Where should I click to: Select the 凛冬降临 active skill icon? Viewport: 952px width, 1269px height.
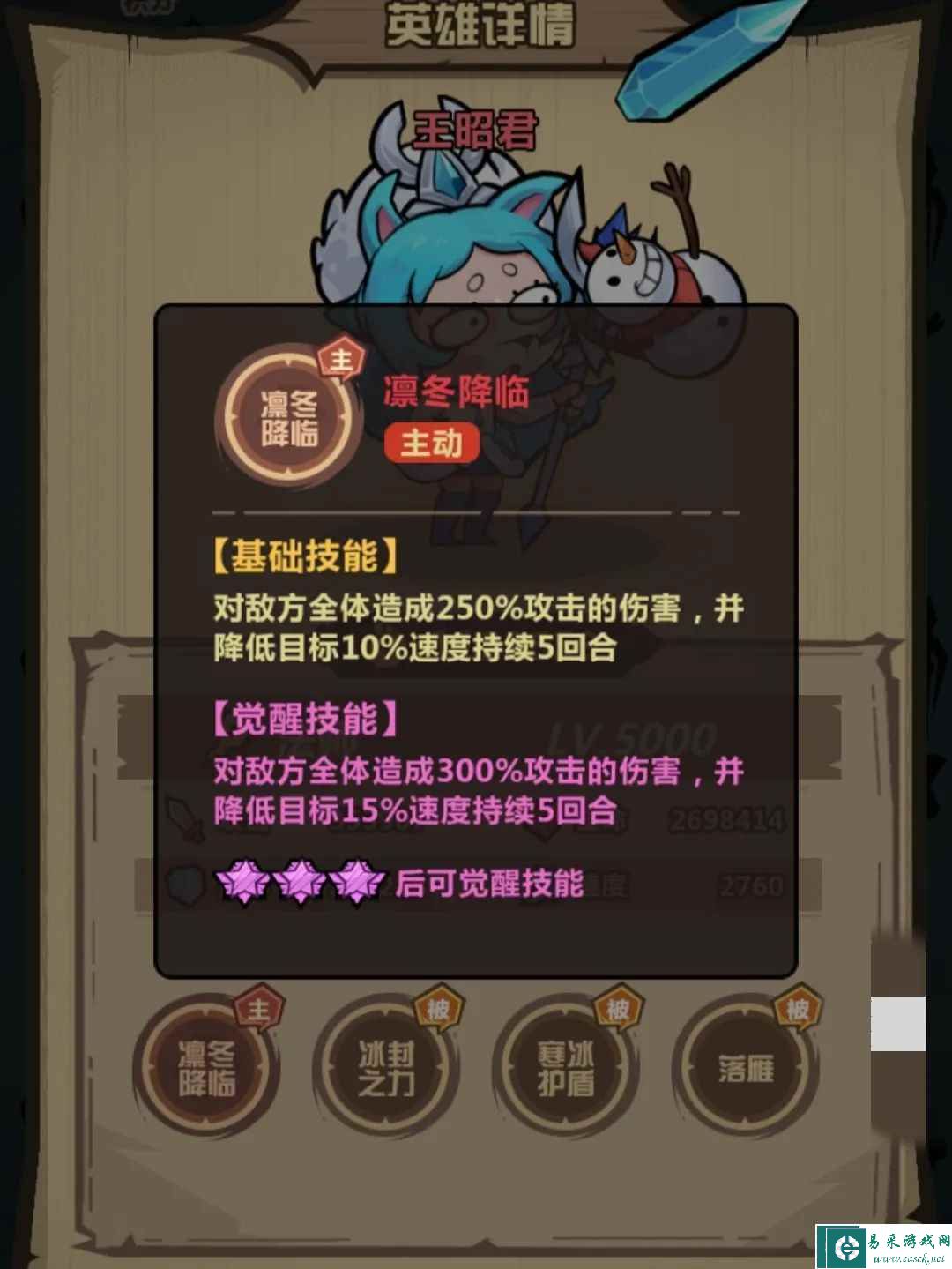pos(206,1068)
